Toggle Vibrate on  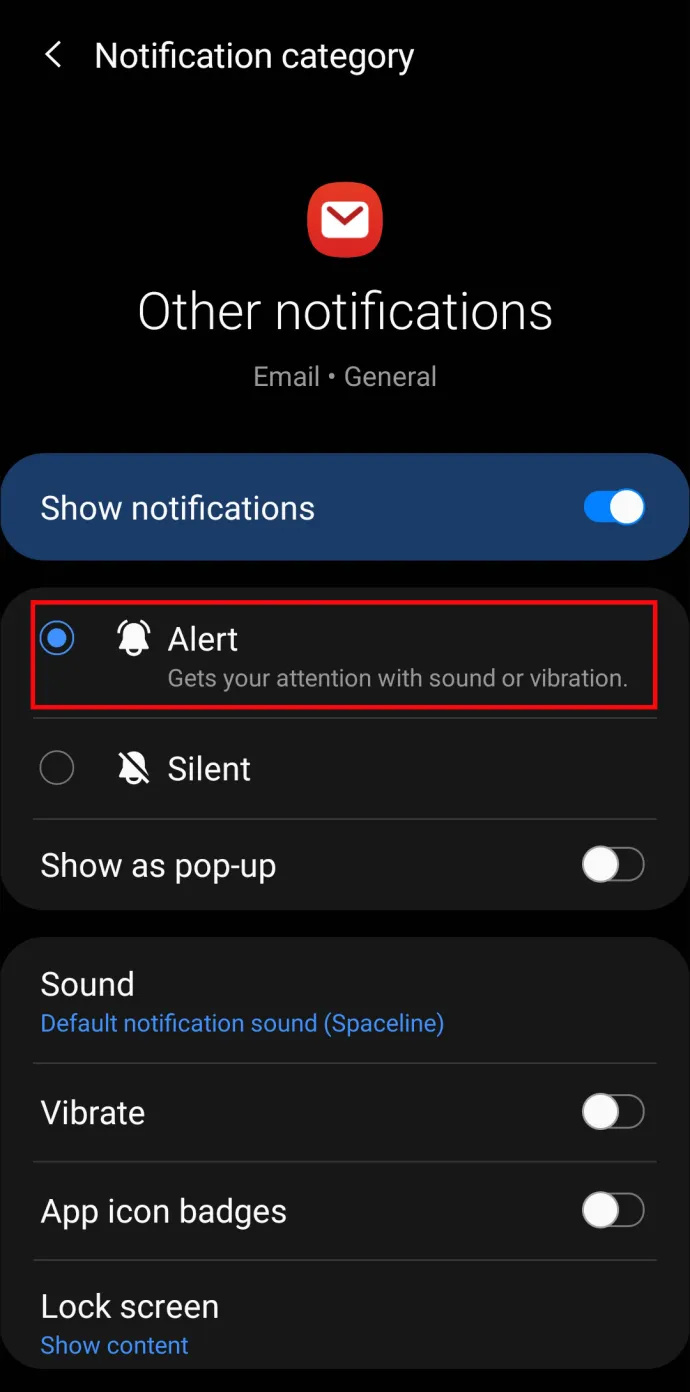point(613,1112)
